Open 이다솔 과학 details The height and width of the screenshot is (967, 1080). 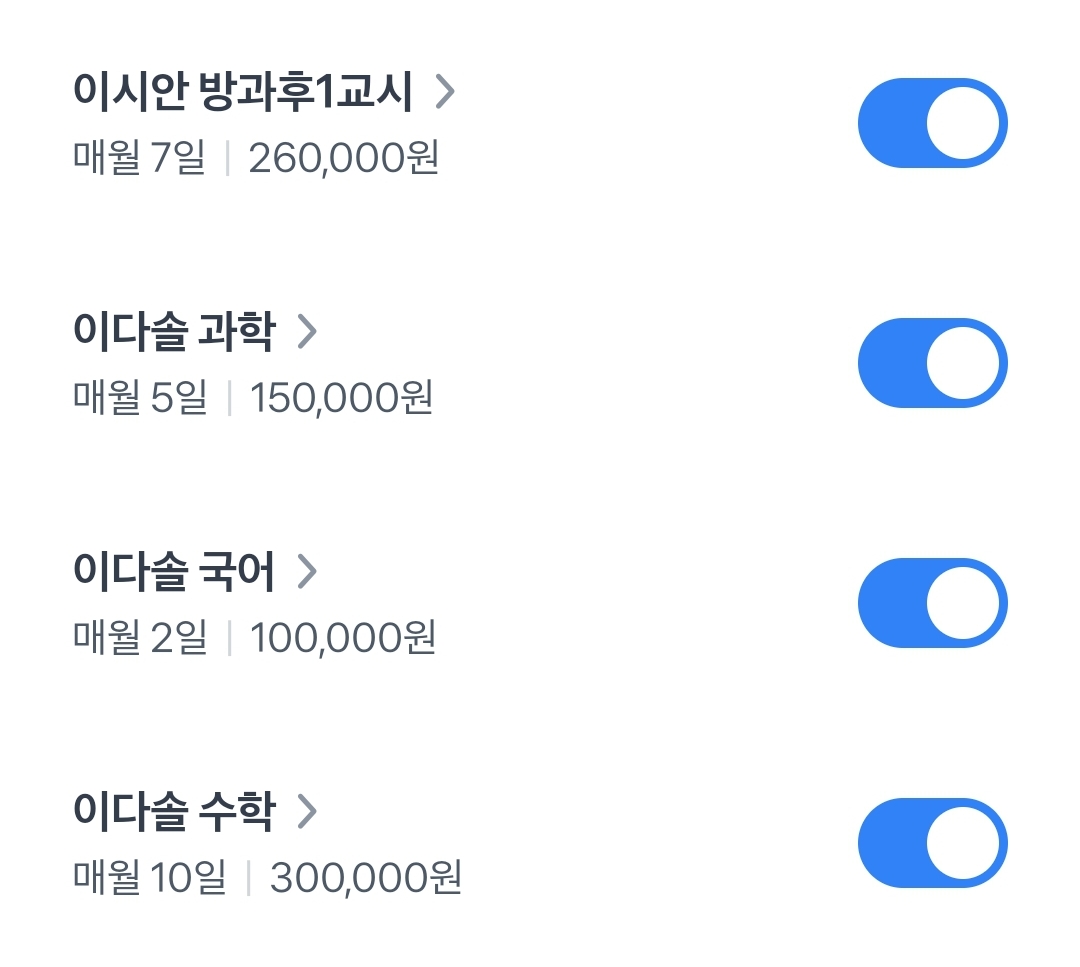(194, 332)
